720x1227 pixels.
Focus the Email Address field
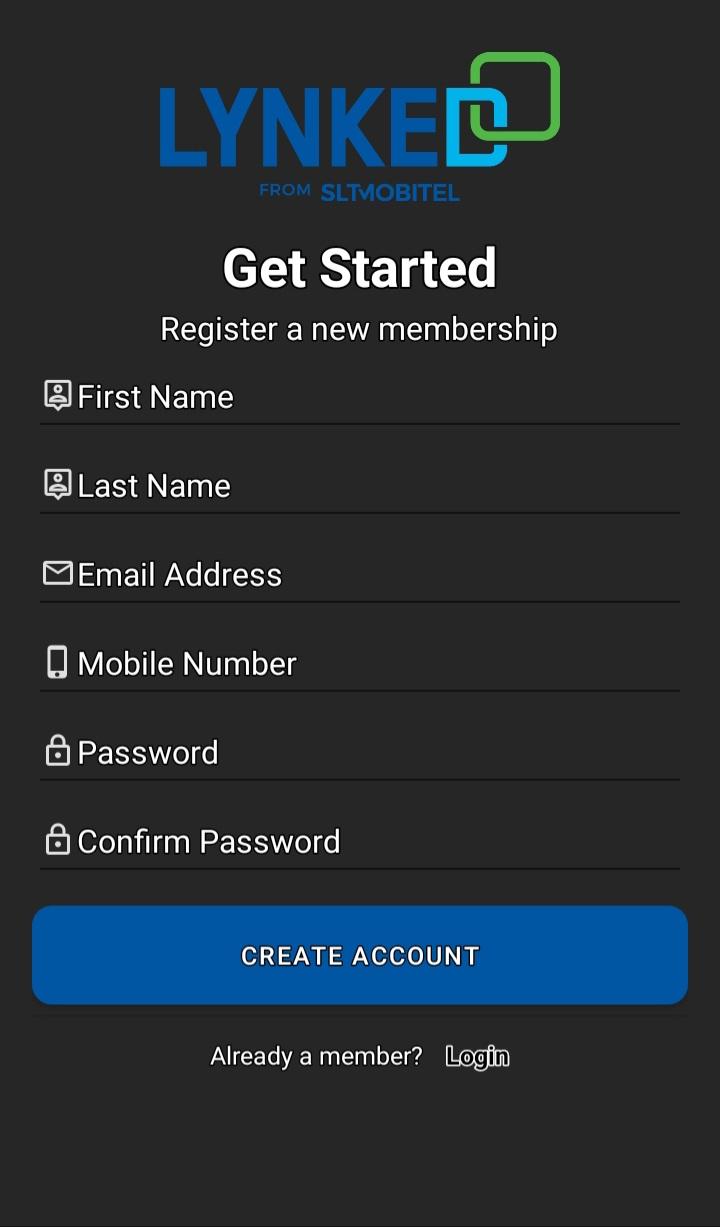[x=360, y=575]
